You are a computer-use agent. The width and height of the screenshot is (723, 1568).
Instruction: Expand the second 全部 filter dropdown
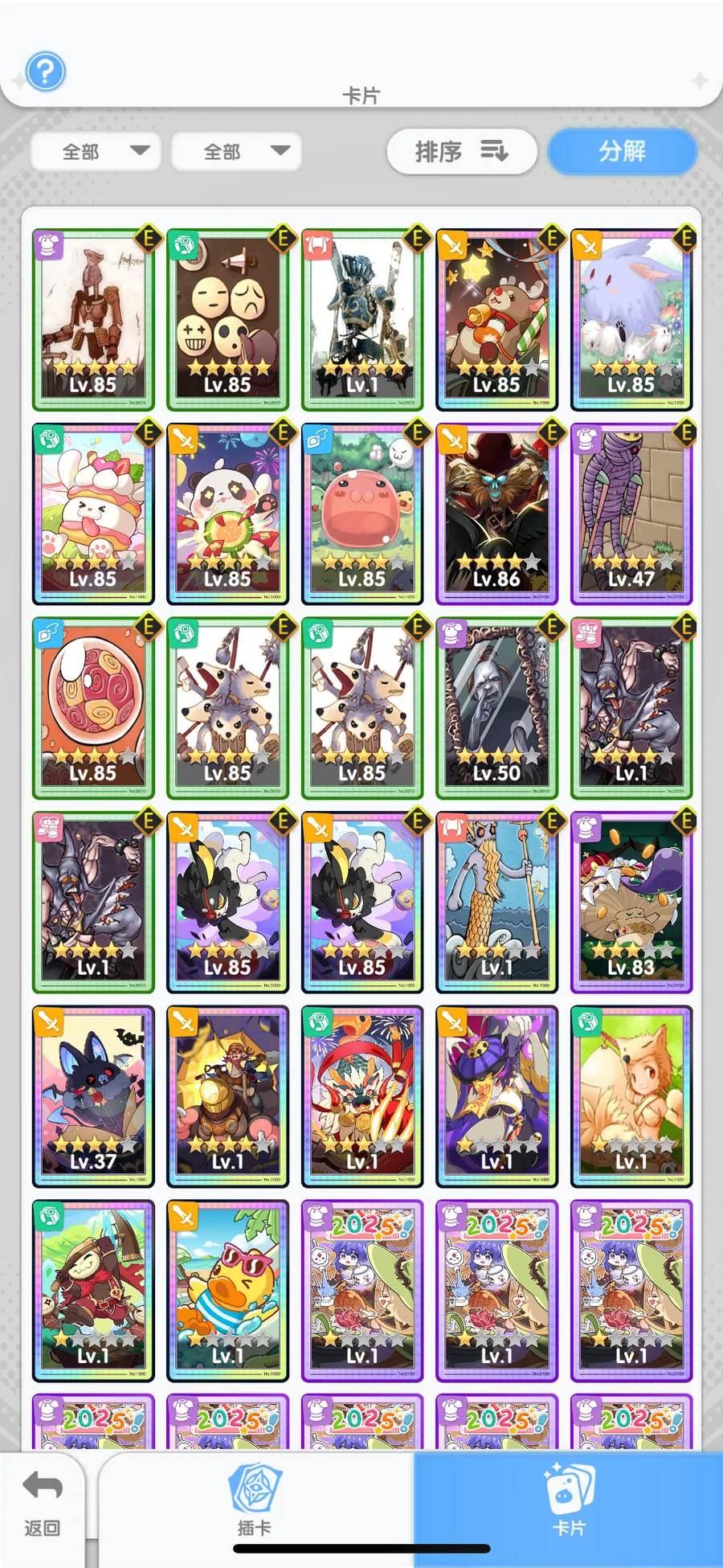(x=238, y=151)
